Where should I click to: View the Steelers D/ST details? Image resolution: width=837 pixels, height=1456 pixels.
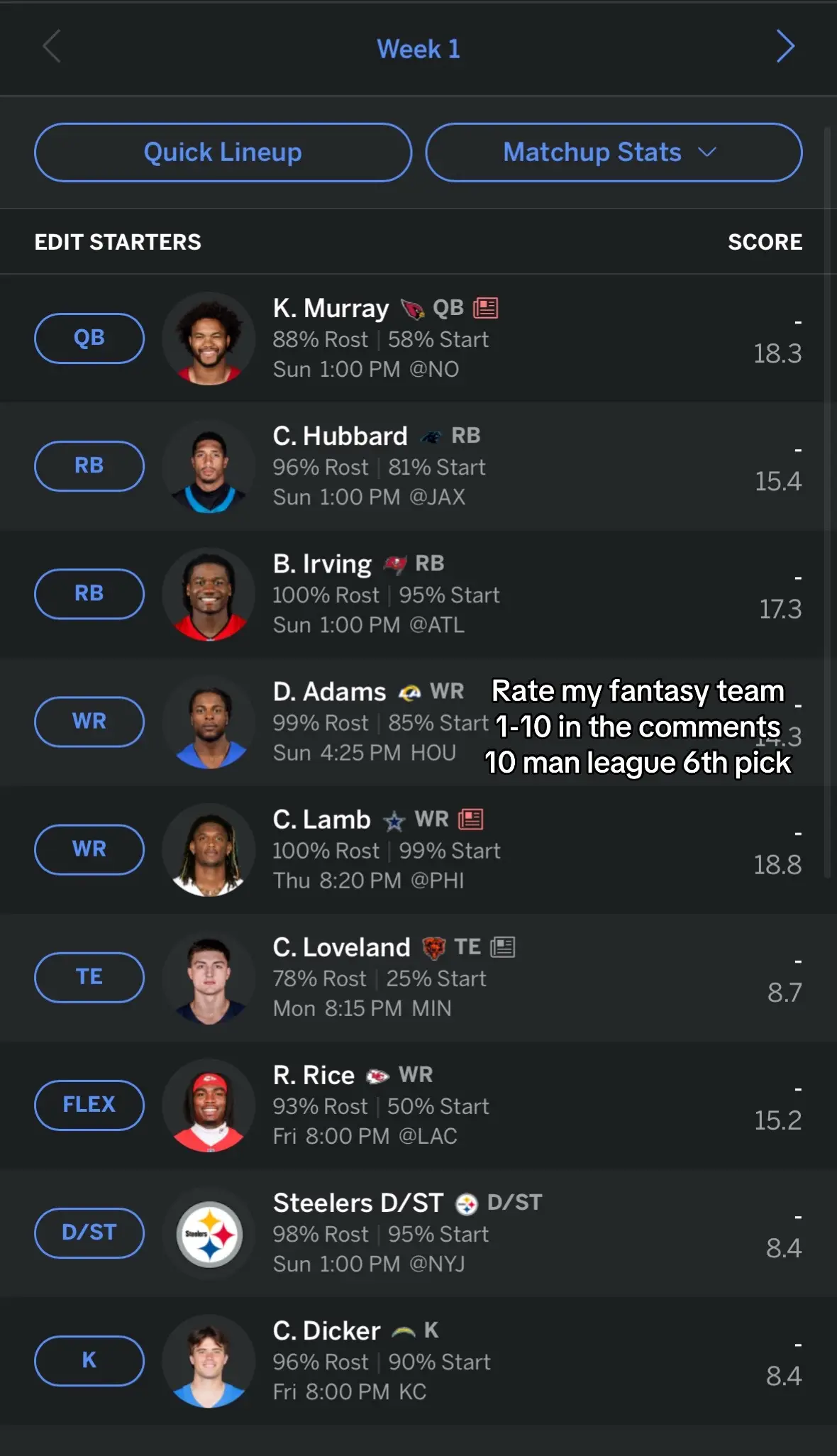(x=358, y=1203)
